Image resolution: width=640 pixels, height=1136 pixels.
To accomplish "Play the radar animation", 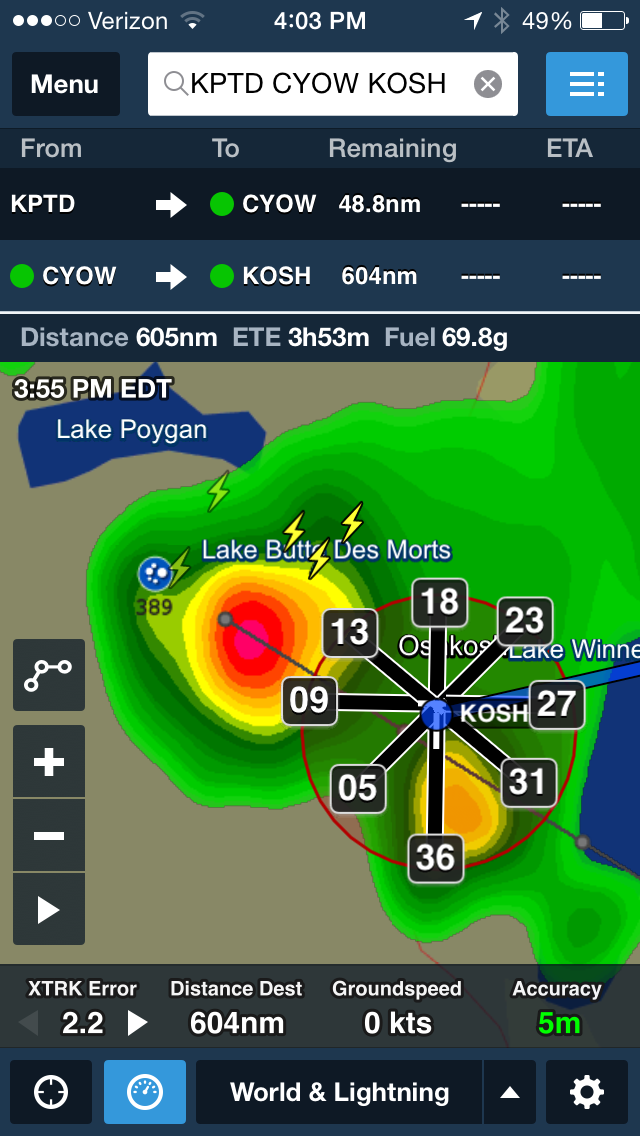I will click(x=49, y=909).
